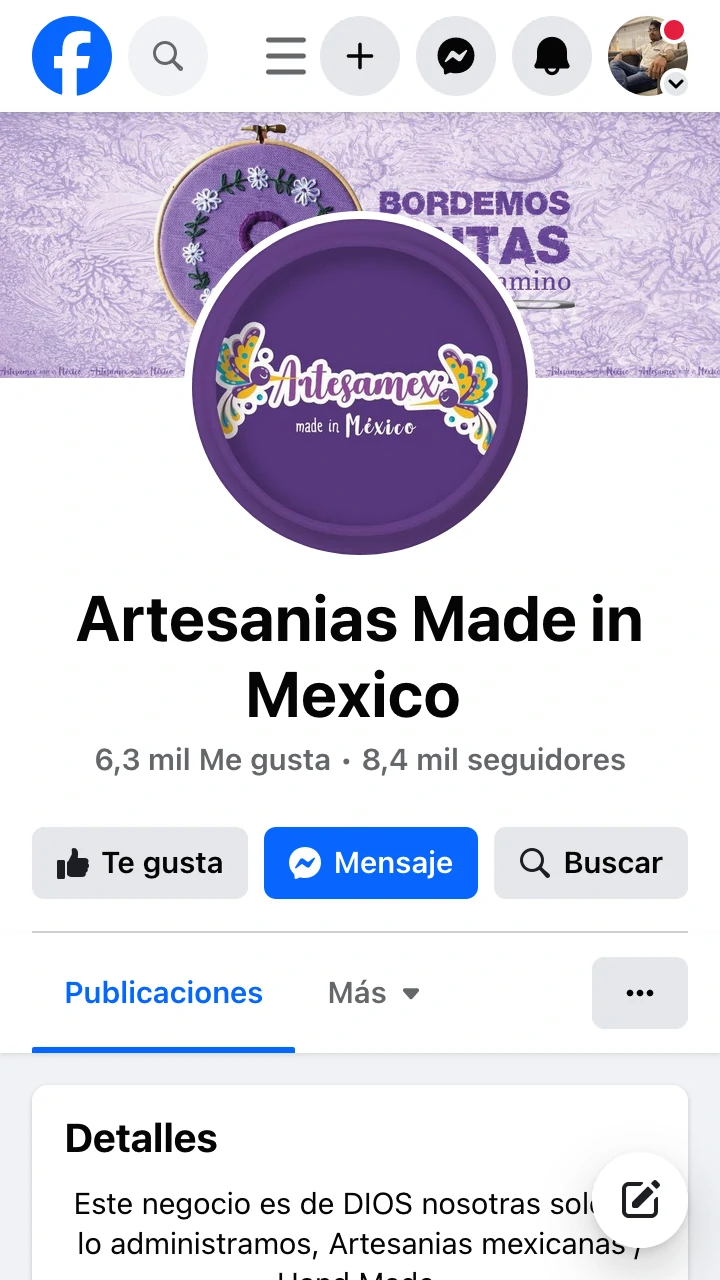
Task: Expand the profile menu chevron
Action: [x=676, y=85]
